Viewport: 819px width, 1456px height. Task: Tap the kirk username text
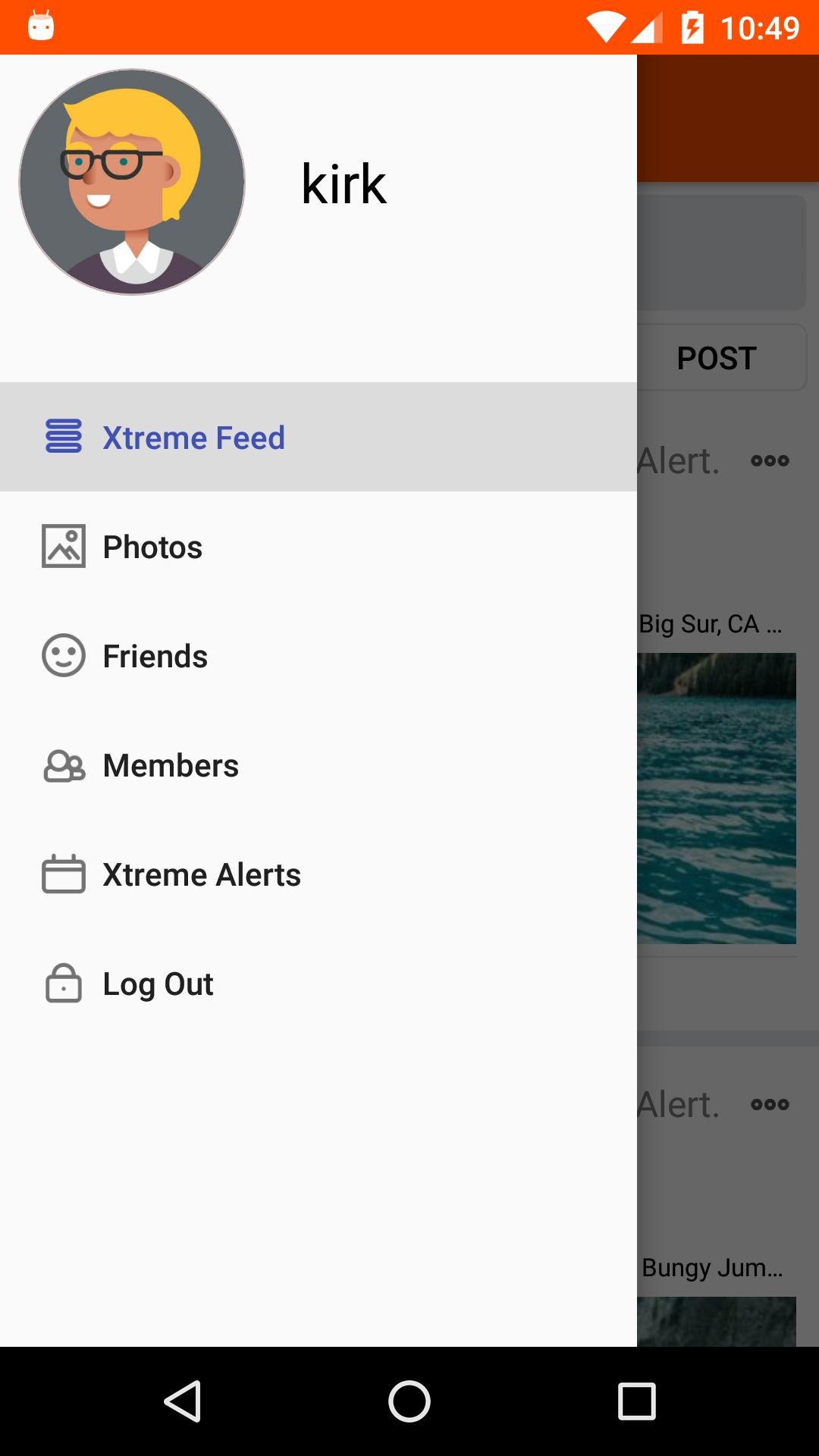(344, 182)
